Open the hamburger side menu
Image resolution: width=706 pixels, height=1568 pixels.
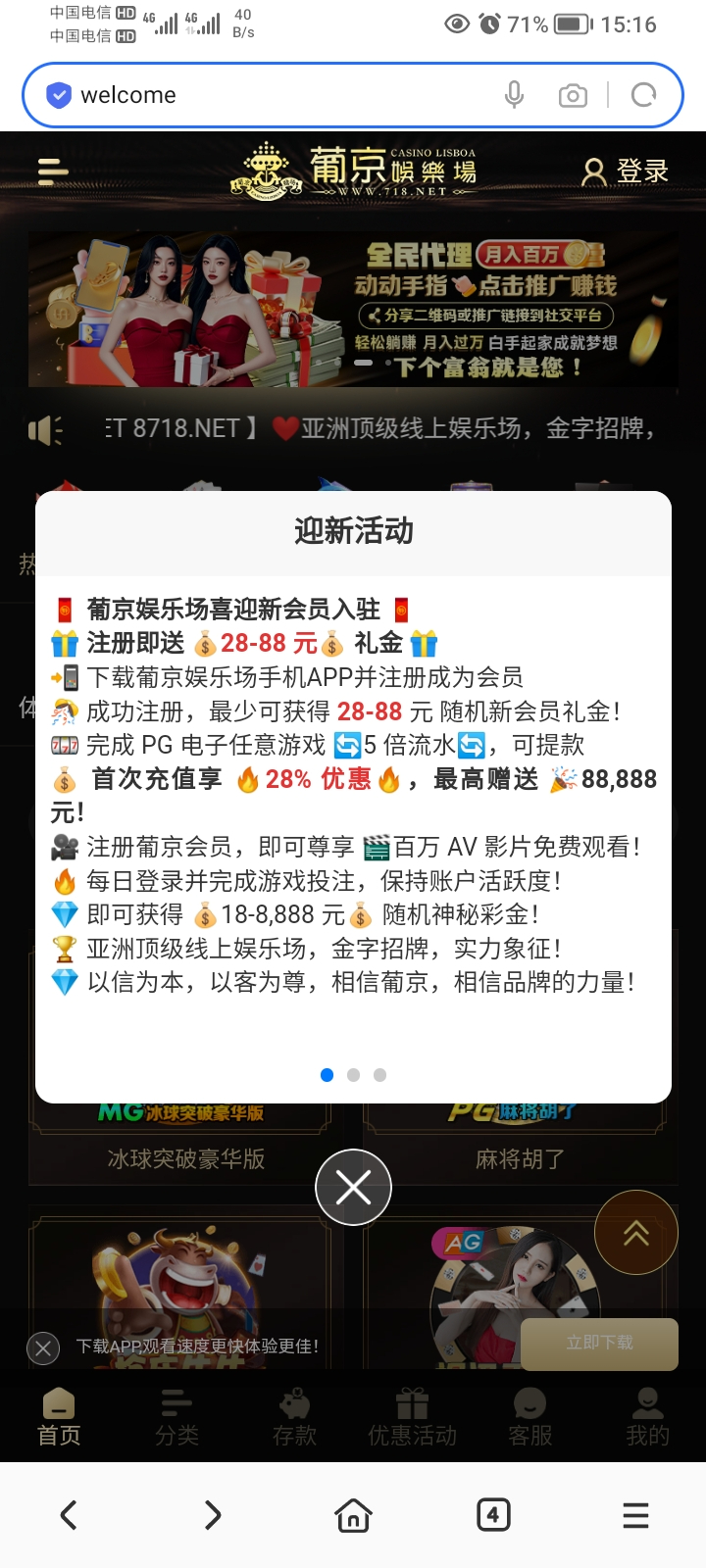[x=53, y=172]
